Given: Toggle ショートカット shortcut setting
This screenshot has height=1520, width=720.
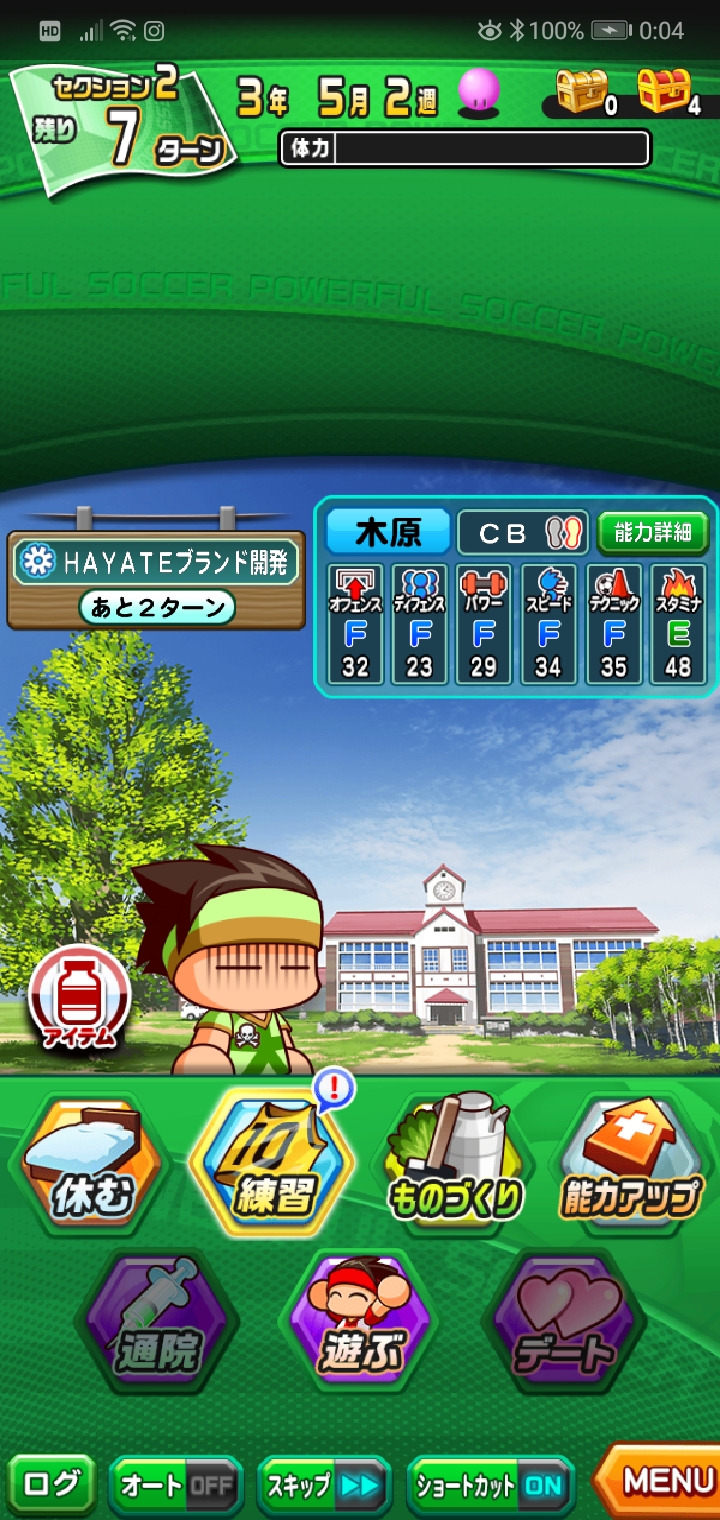Looking at the screenshot, I should click(490, 1485).
